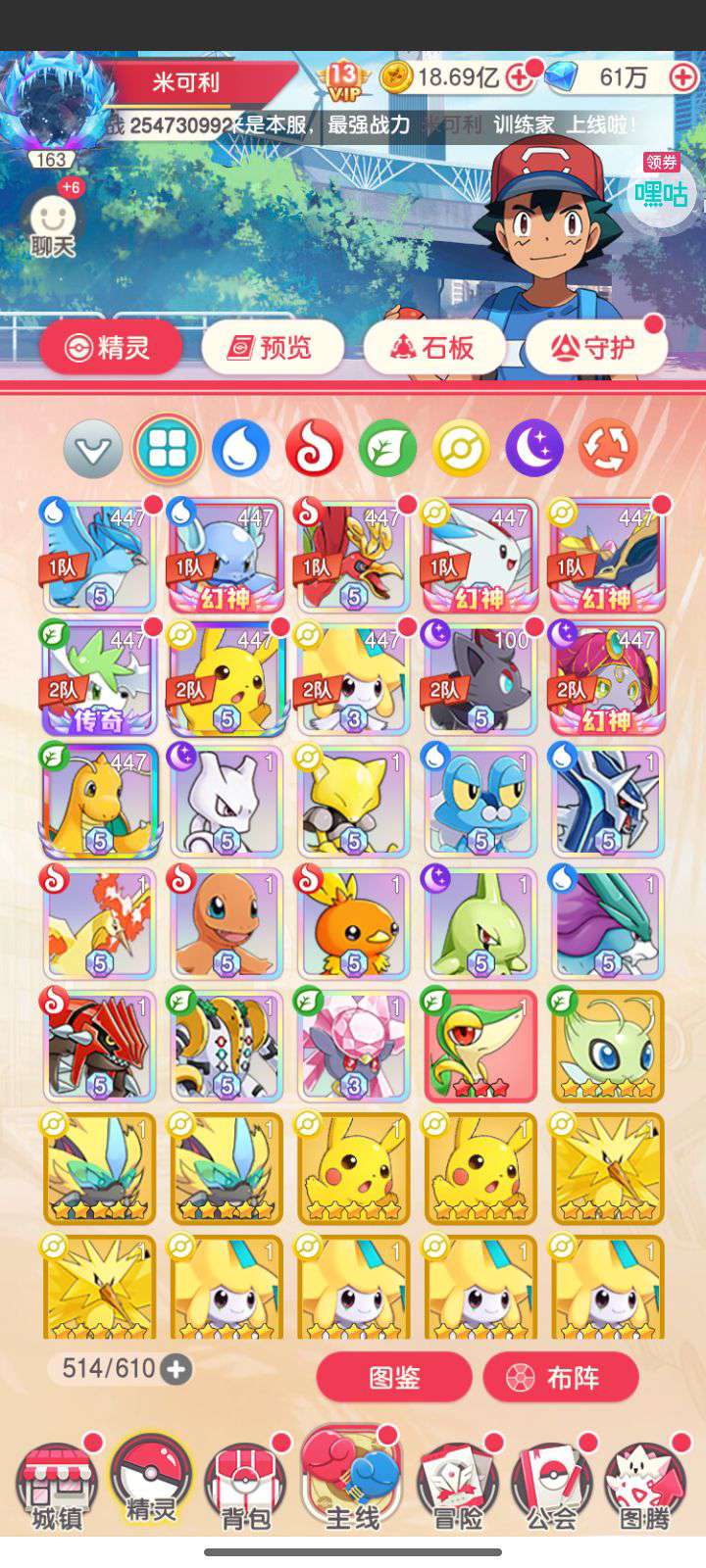Switch to the 石板 tab
The height and width of the screenshot is (1568, 706).
[433, 347]
